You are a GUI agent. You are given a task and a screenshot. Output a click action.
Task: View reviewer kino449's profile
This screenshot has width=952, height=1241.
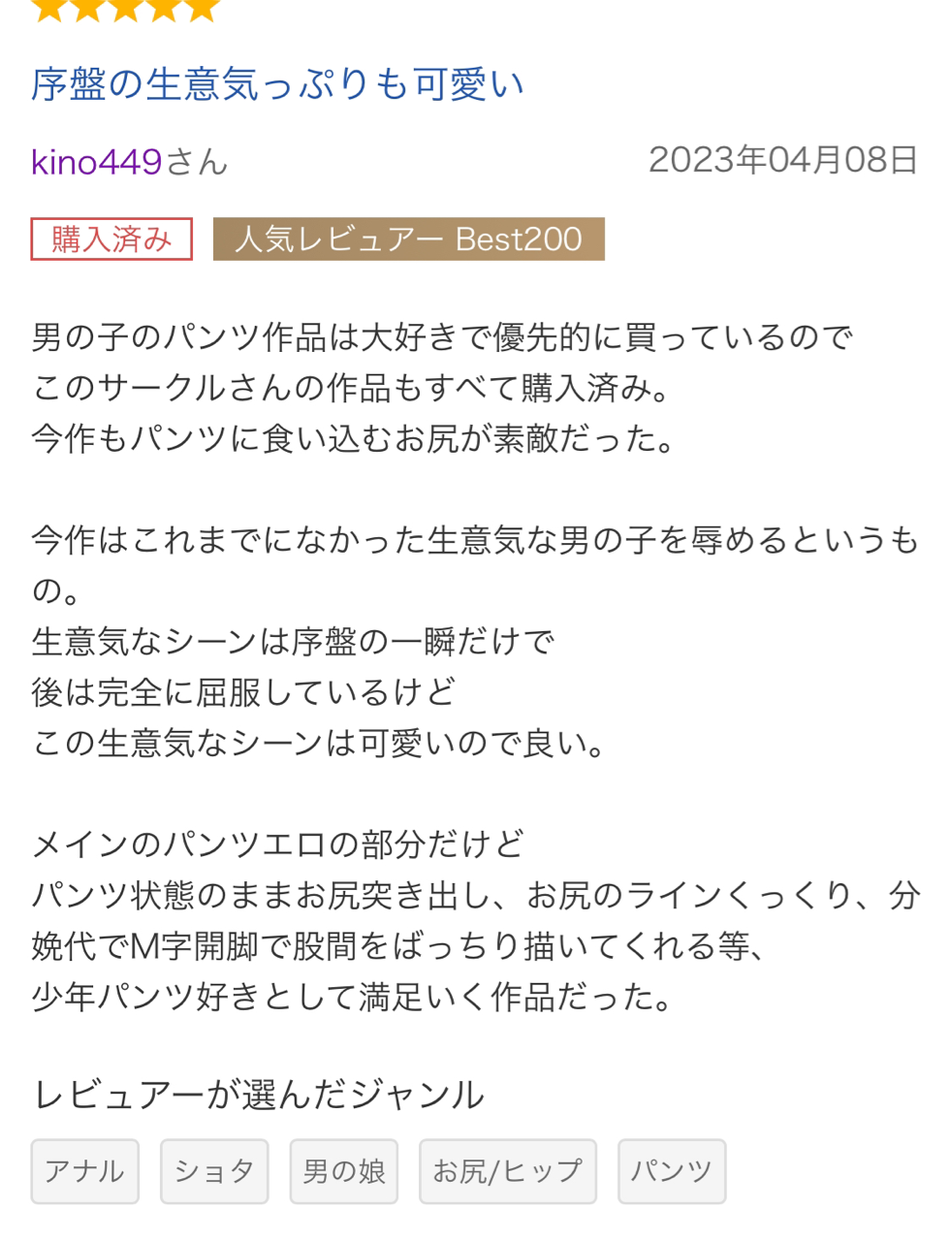tap(97, 161)
